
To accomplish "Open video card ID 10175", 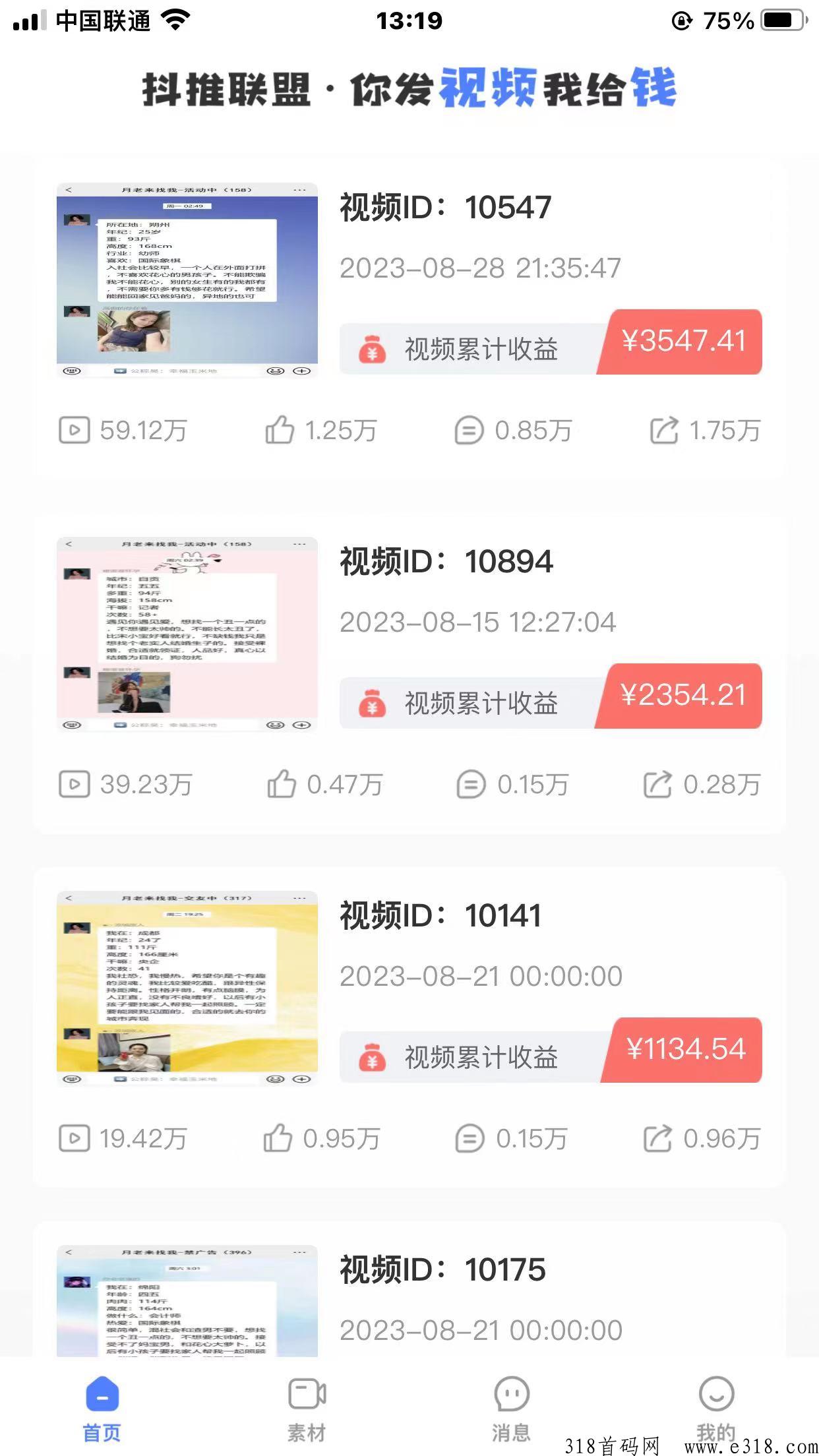I will pyautogui.click(x=409, y=1299).
